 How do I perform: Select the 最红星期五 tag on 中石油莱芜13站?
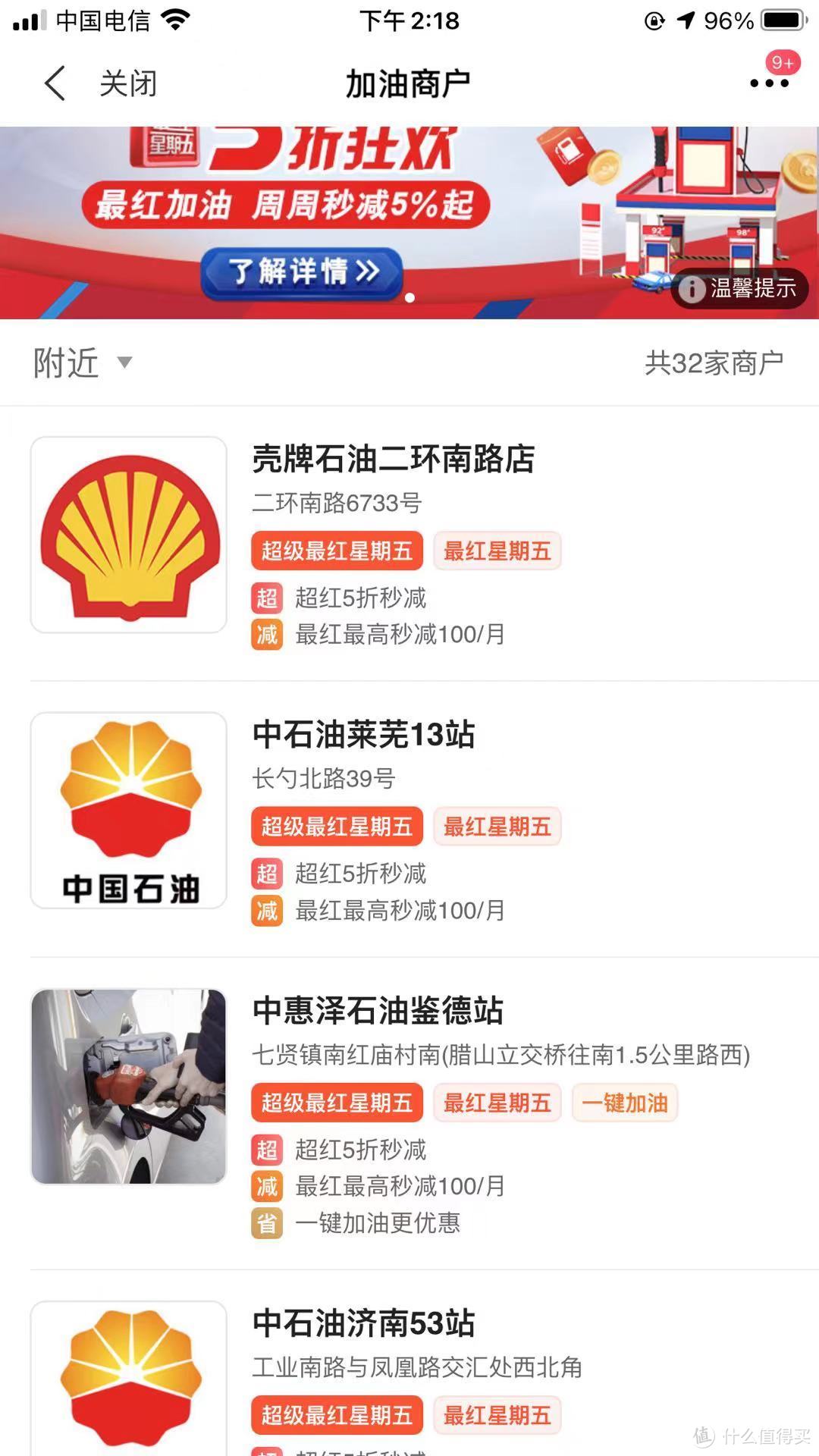[x=497, y=827]
